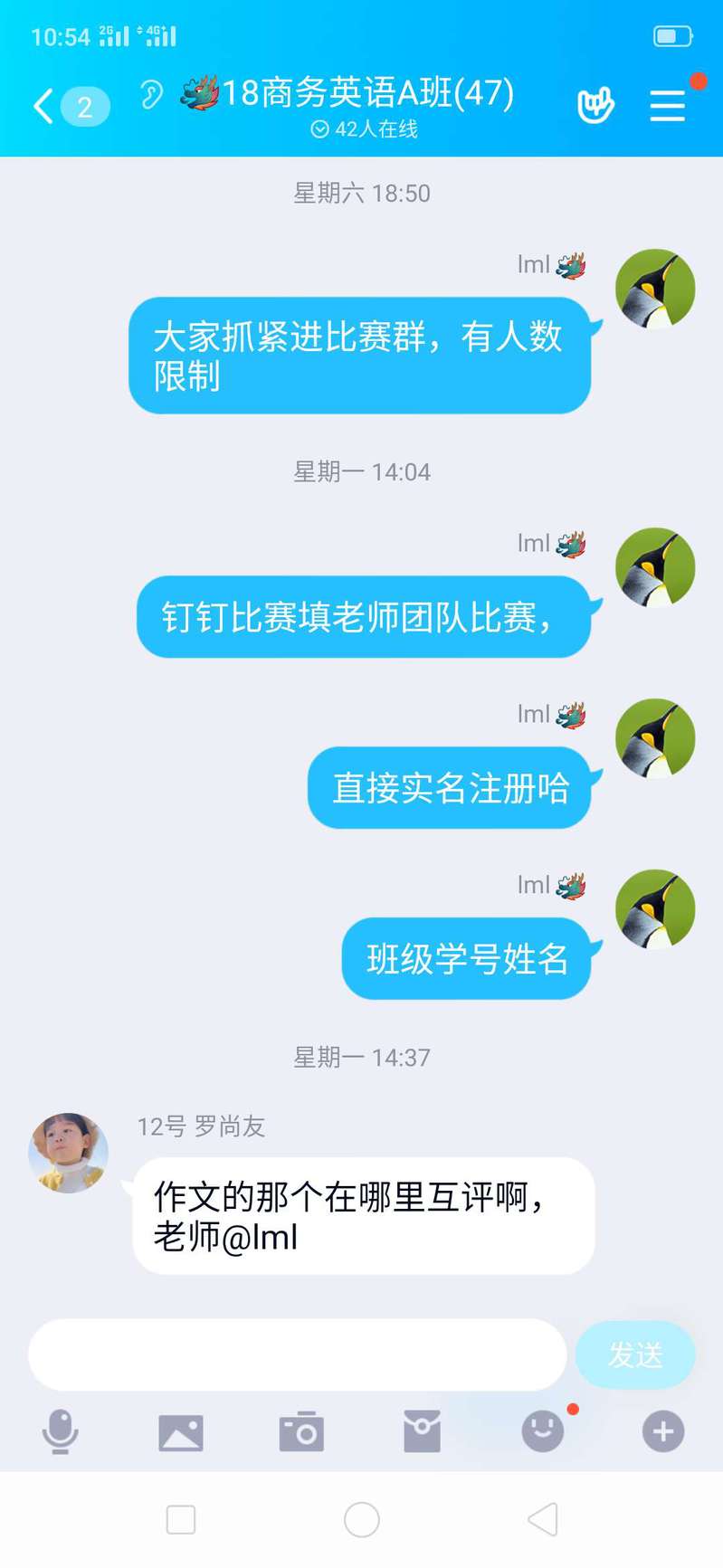Open the photo gallery picker
Screen dimensions: 723x1568
(181, 1432)
